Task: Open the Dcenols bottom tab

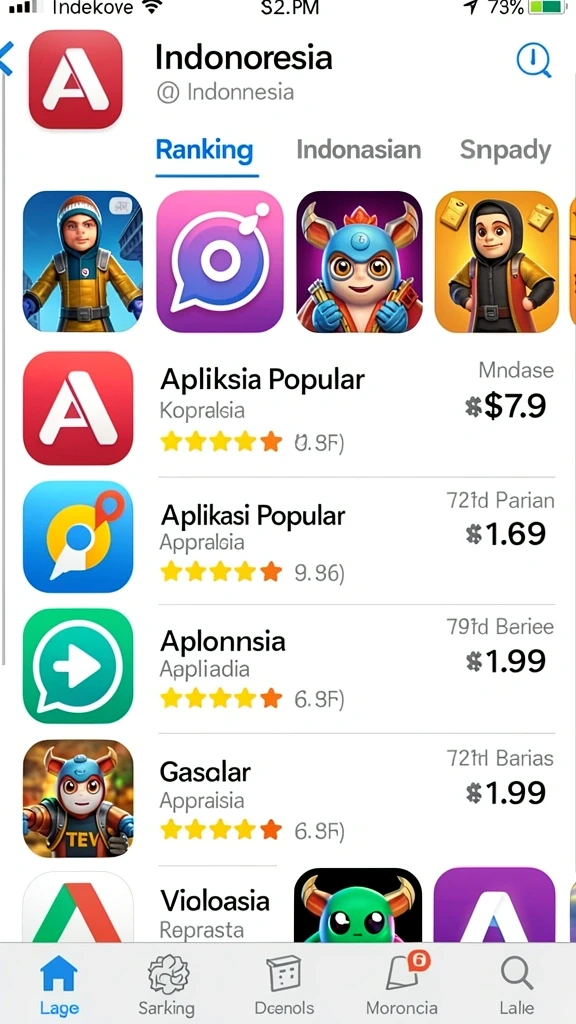Action: 285,985
